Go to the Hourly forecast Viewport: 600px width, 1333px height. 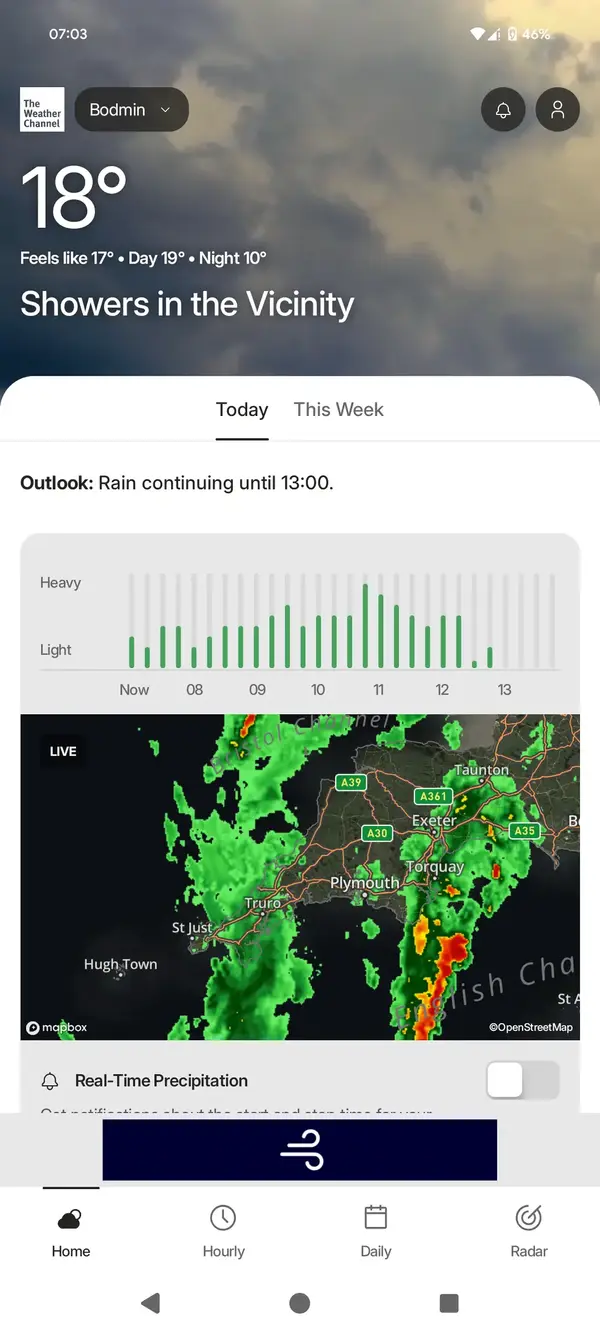coord(223,1232)
